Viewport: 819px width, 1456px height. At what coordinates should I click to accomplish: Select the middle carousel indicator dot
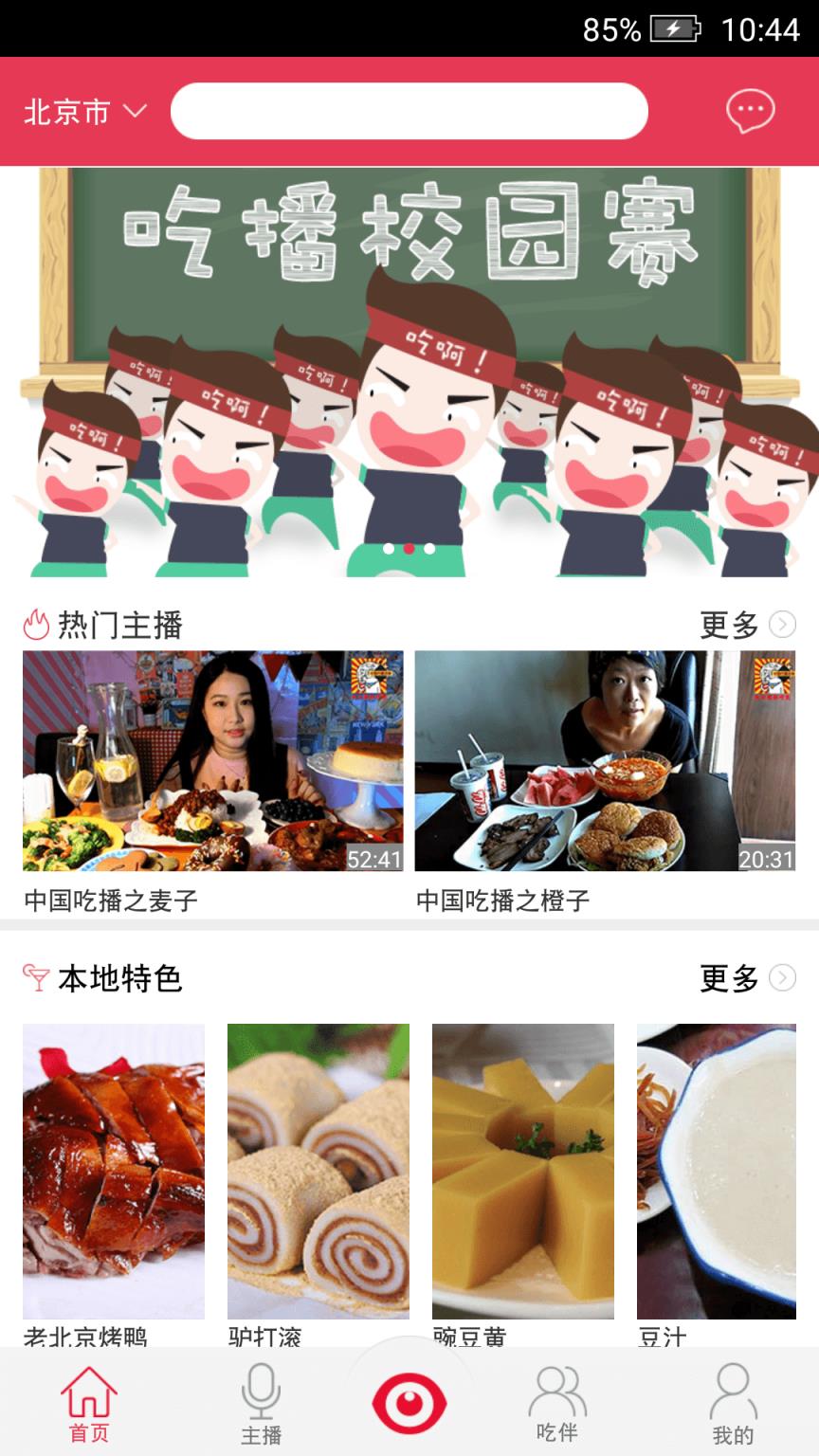(x=408, y=546)
